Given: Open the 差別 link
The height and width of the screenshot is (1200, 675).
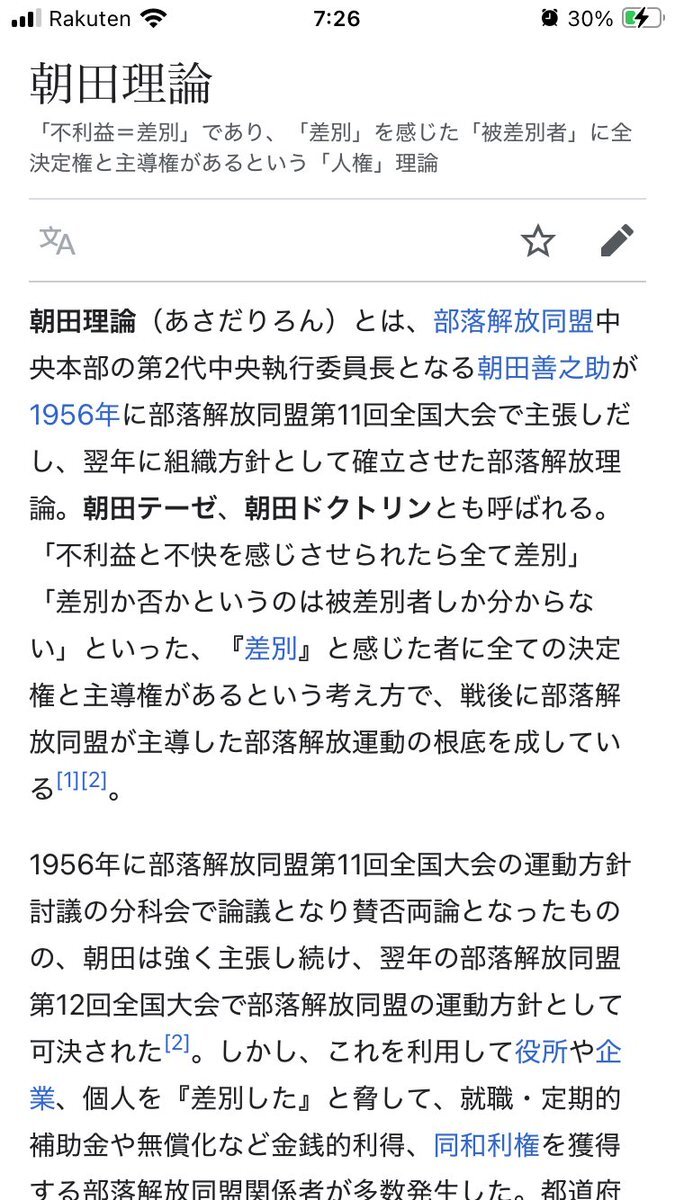Looking at the screenshot, I should [x=270, y=649].
